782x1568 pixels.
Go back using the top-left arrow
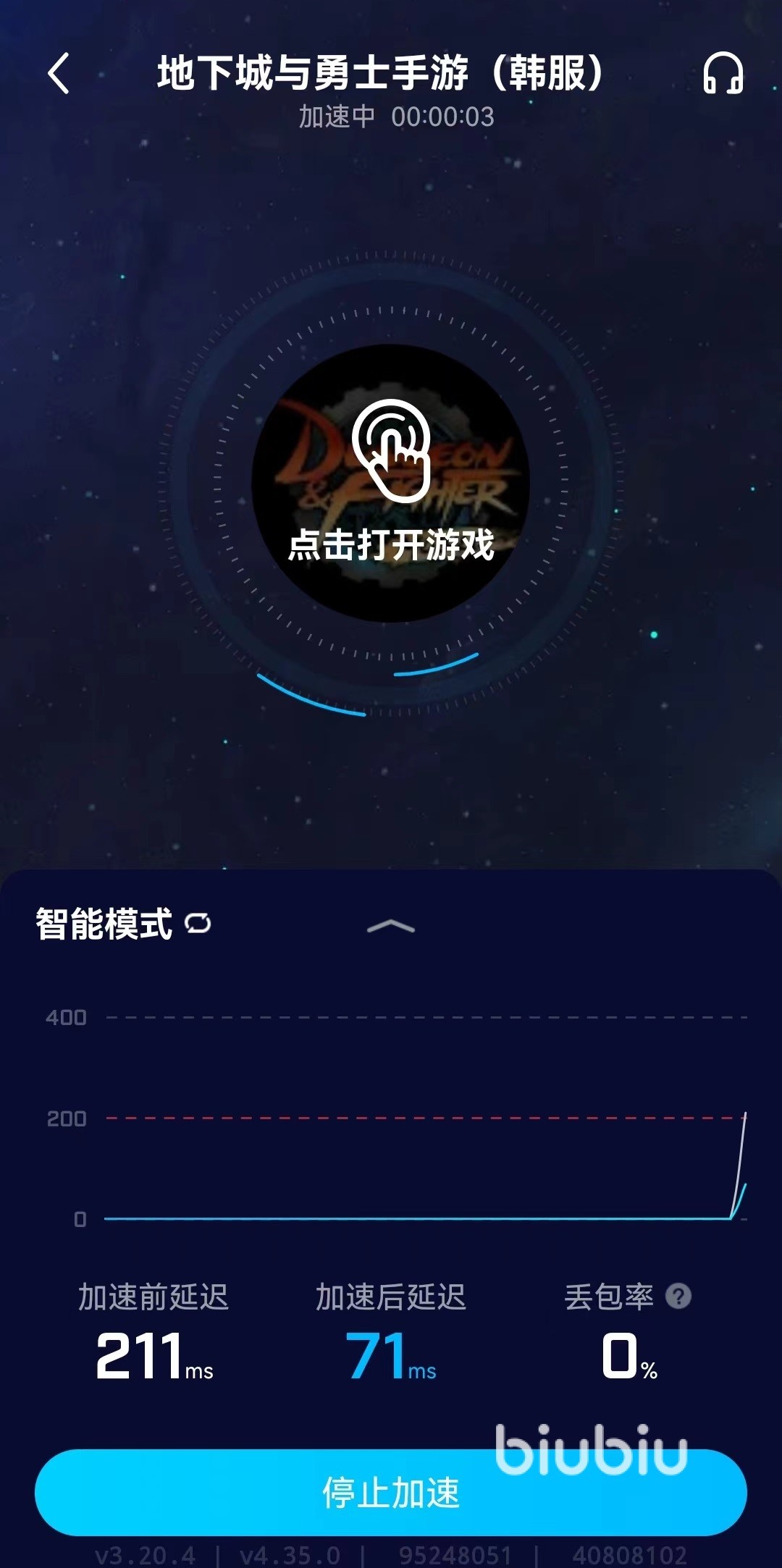(x=59, y=74)
